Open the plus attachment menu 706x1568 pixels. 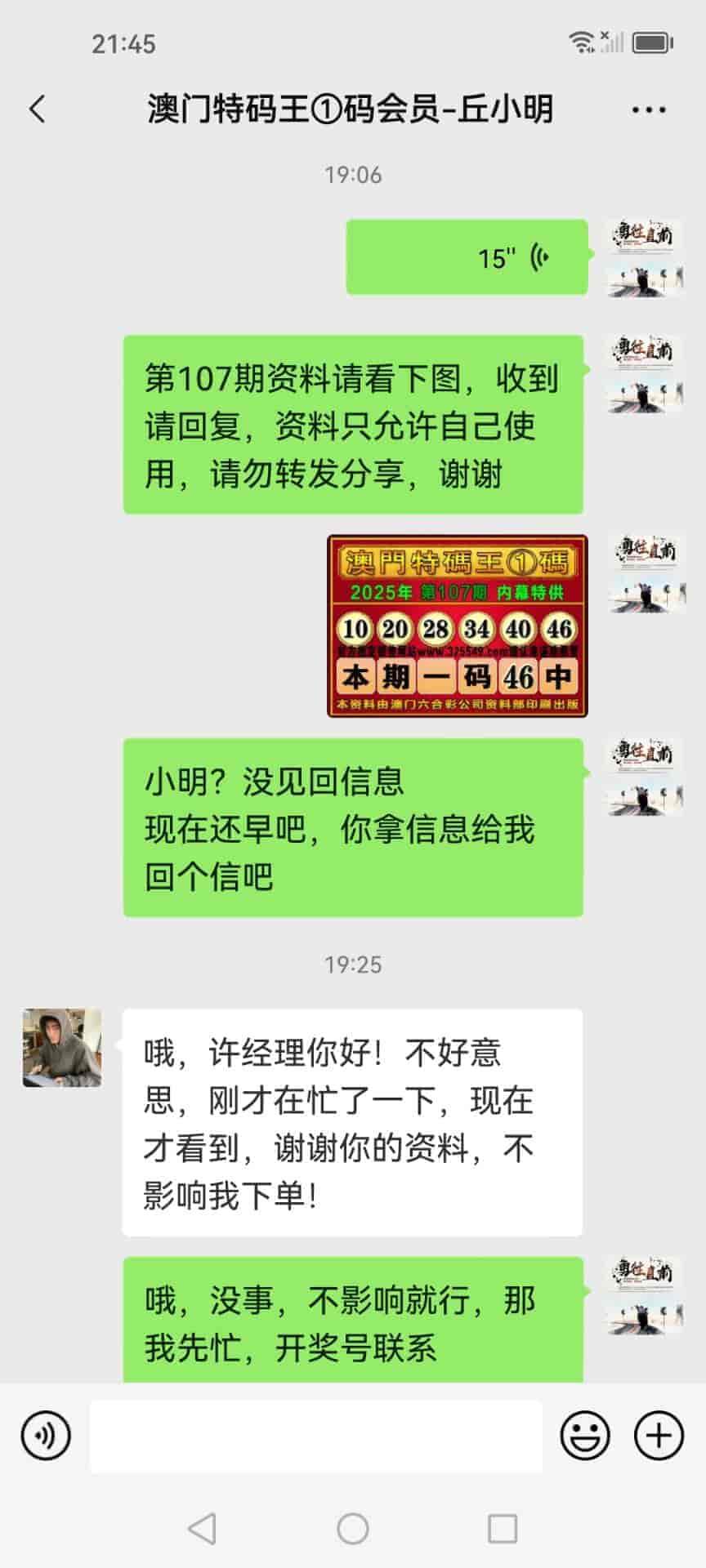(x=659, y=1435)
